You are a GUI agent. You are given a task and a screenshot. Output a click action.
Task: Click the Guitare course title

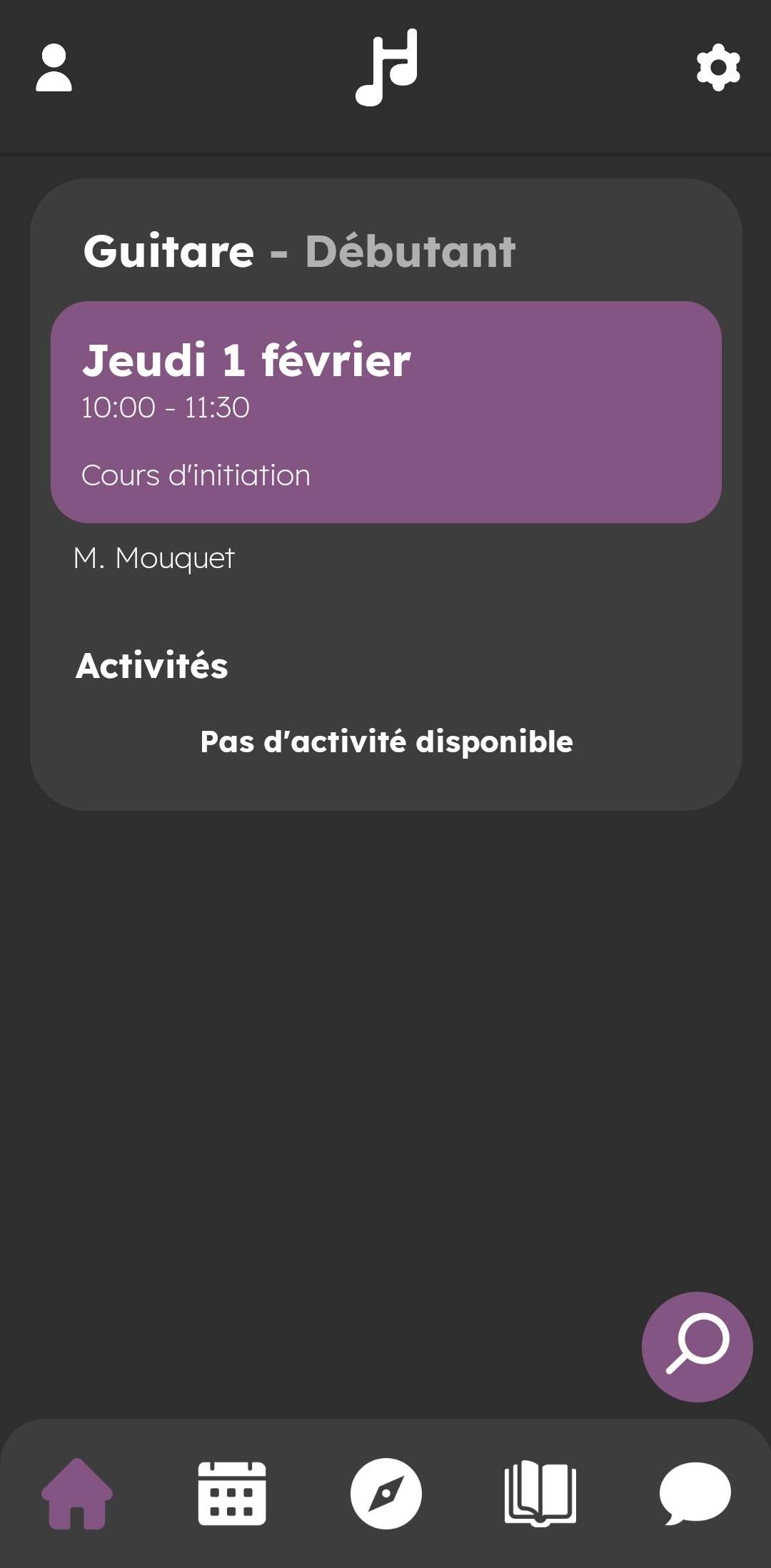pyautogui.click(x=168, y=251)
